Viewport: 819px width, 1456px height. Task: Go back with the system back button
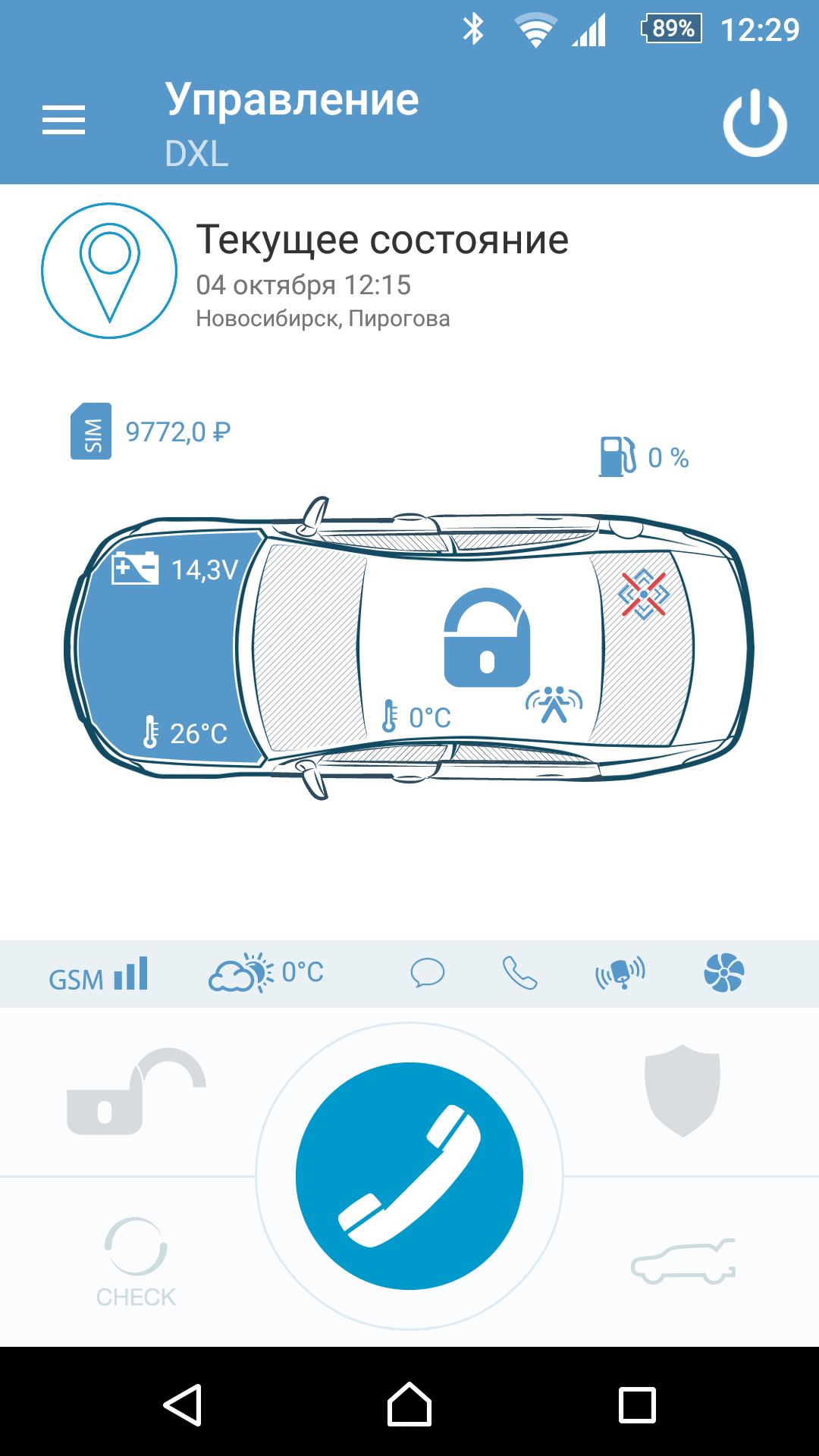click(183, 1405)
